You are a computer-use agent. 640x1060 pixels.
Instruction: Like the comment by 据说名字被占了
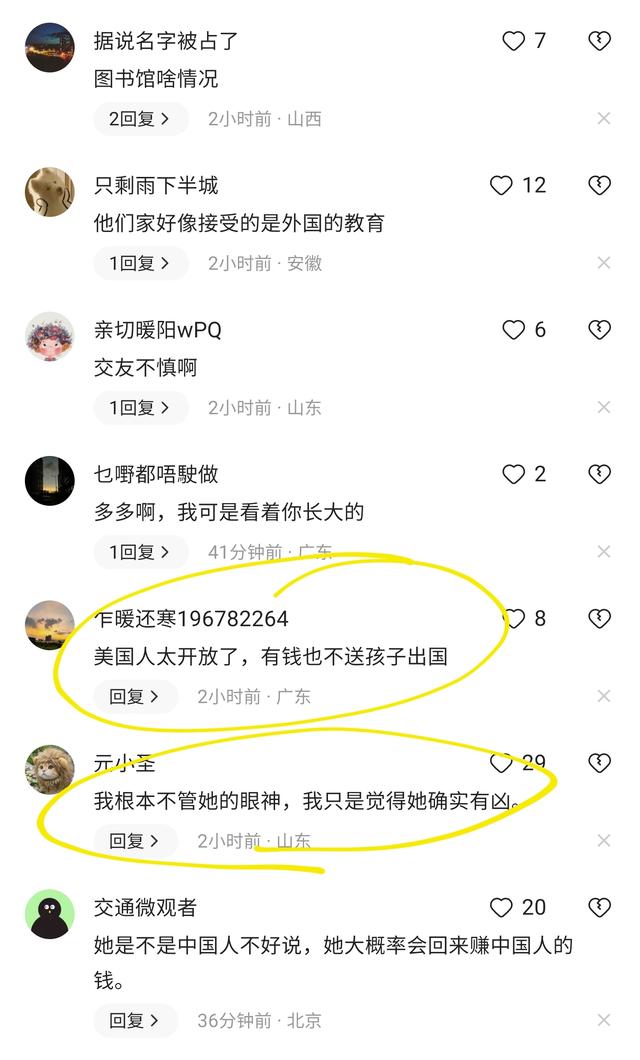click(x=514, y=41)
